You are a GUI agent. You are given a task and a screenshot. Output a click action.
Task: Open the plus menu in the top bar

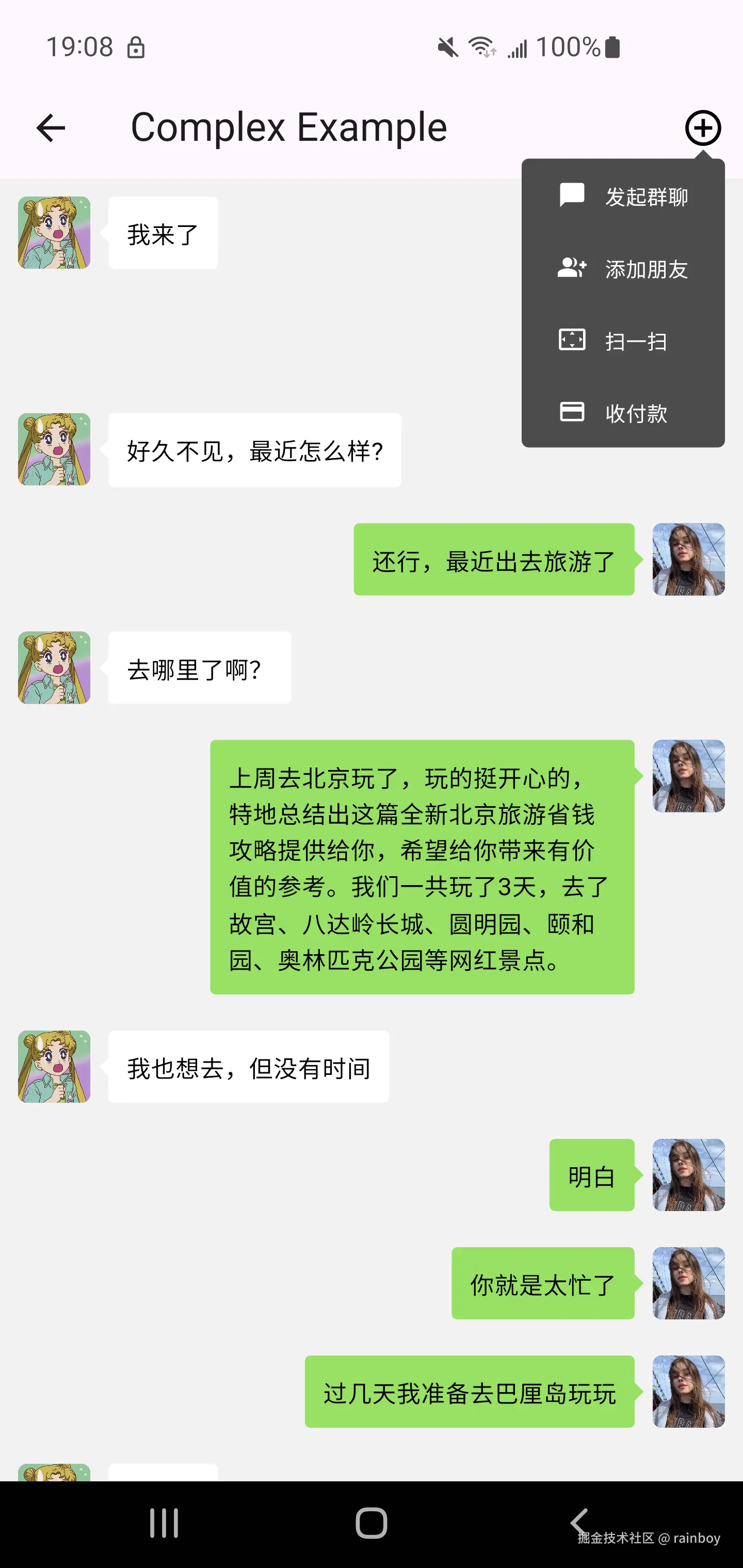pyautogui.click(x=703, y=127)
